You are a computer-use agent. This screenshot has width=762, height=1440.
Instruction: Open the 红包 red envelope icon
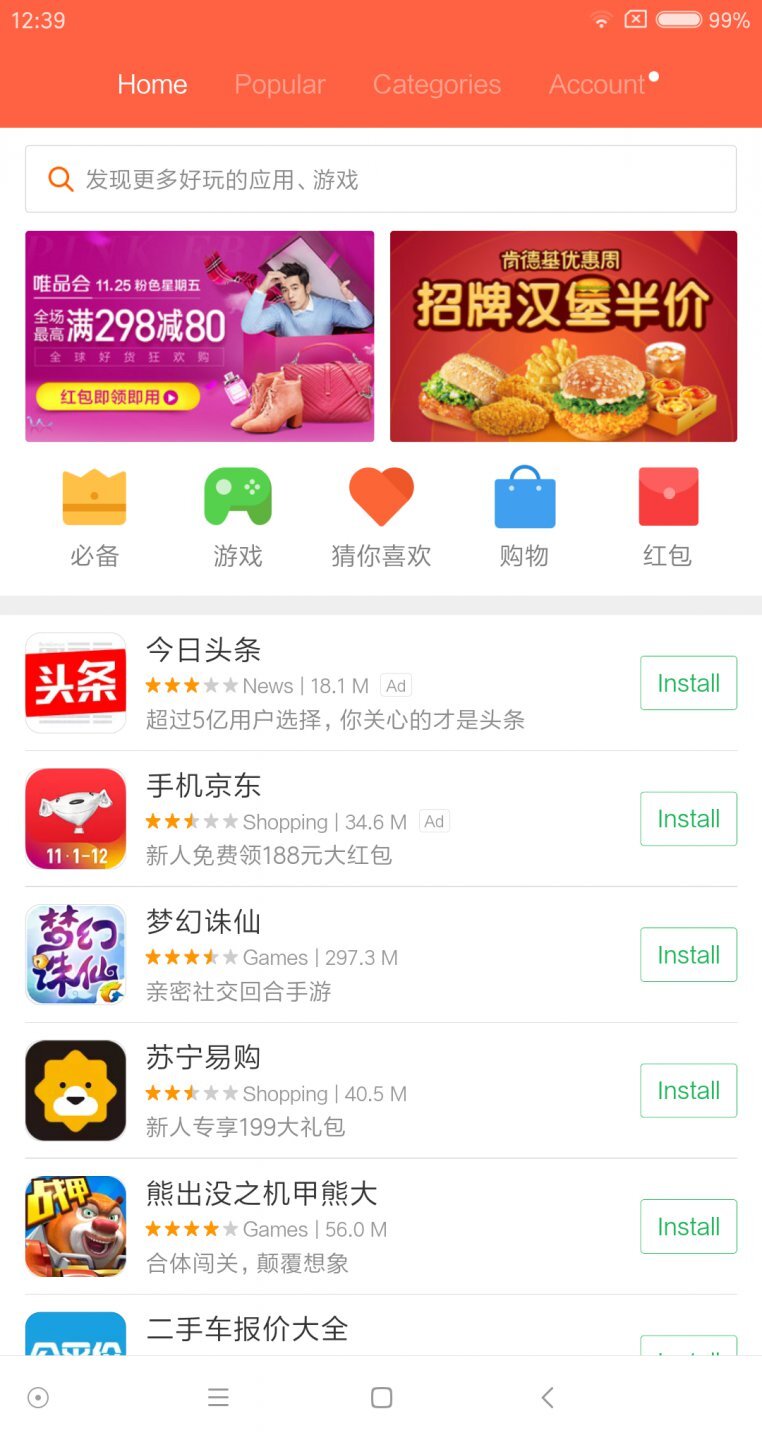coord(667,497)
